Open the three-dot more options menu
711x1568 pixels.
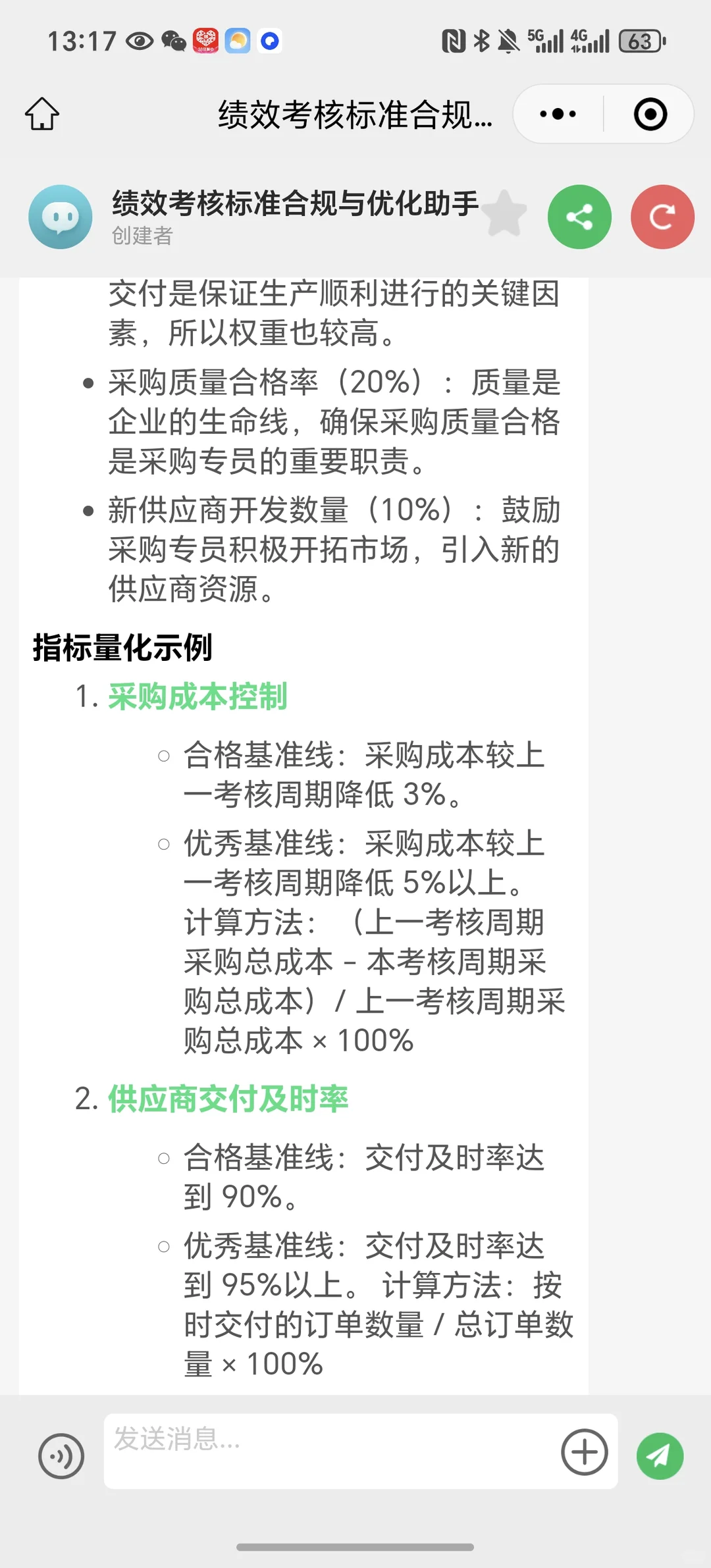pos(558,114)
